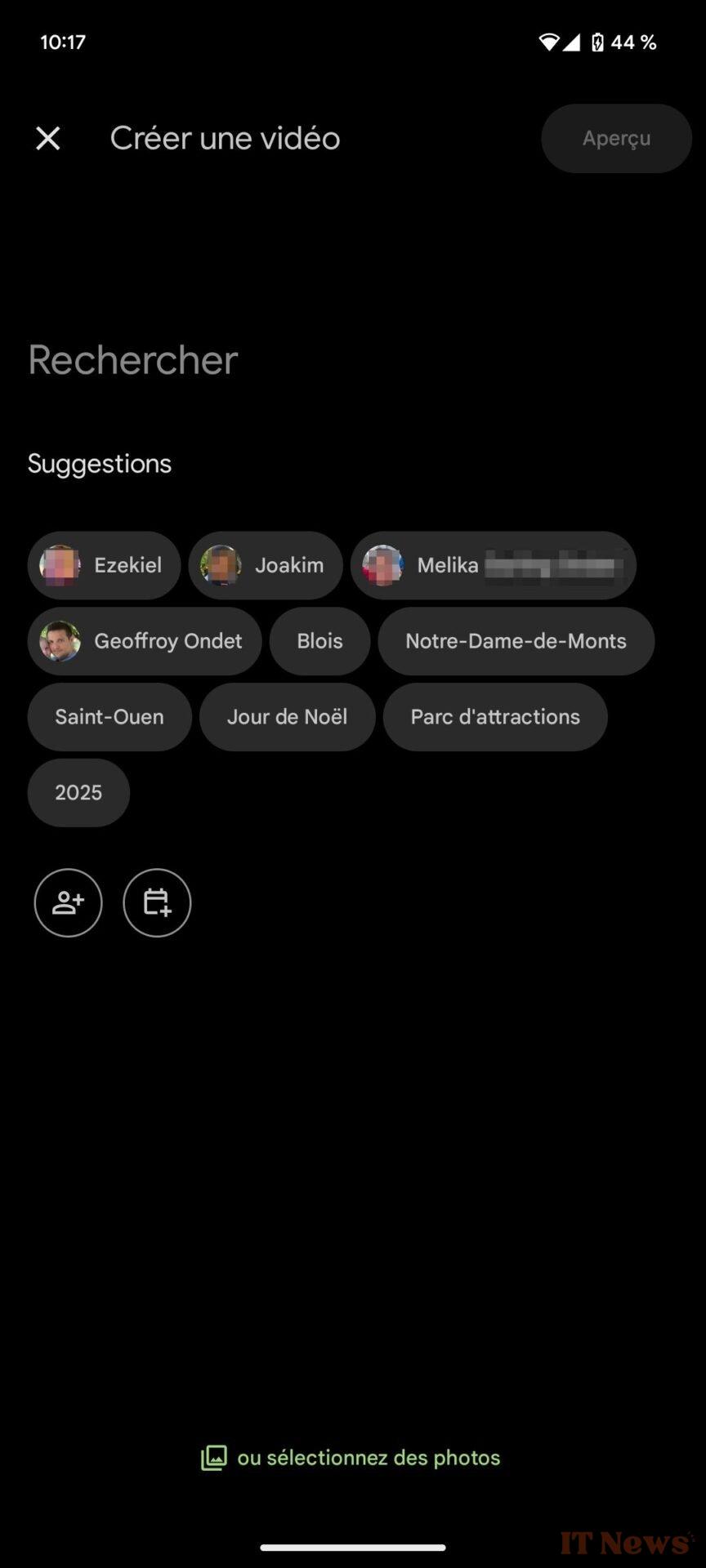
Task: Choose the Joakim person chip
Action: (266, 565)
